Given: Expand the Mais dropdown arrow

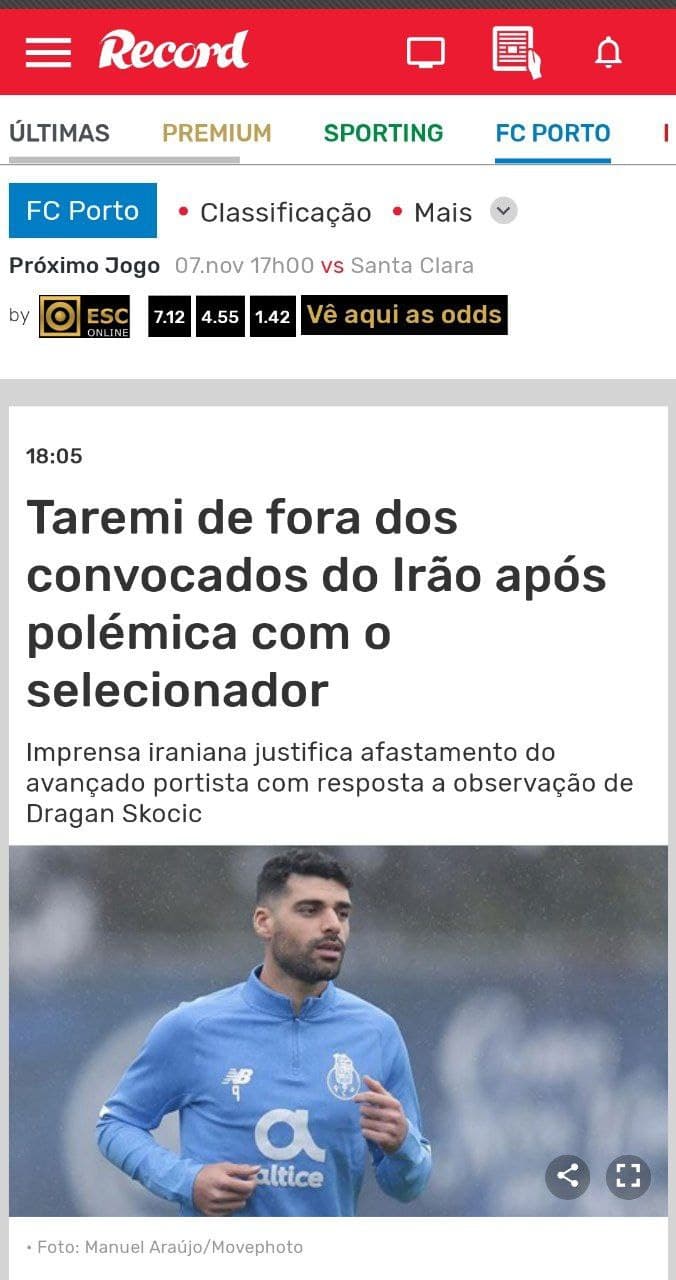Looking at the screenshot, I should coord(504,211).
